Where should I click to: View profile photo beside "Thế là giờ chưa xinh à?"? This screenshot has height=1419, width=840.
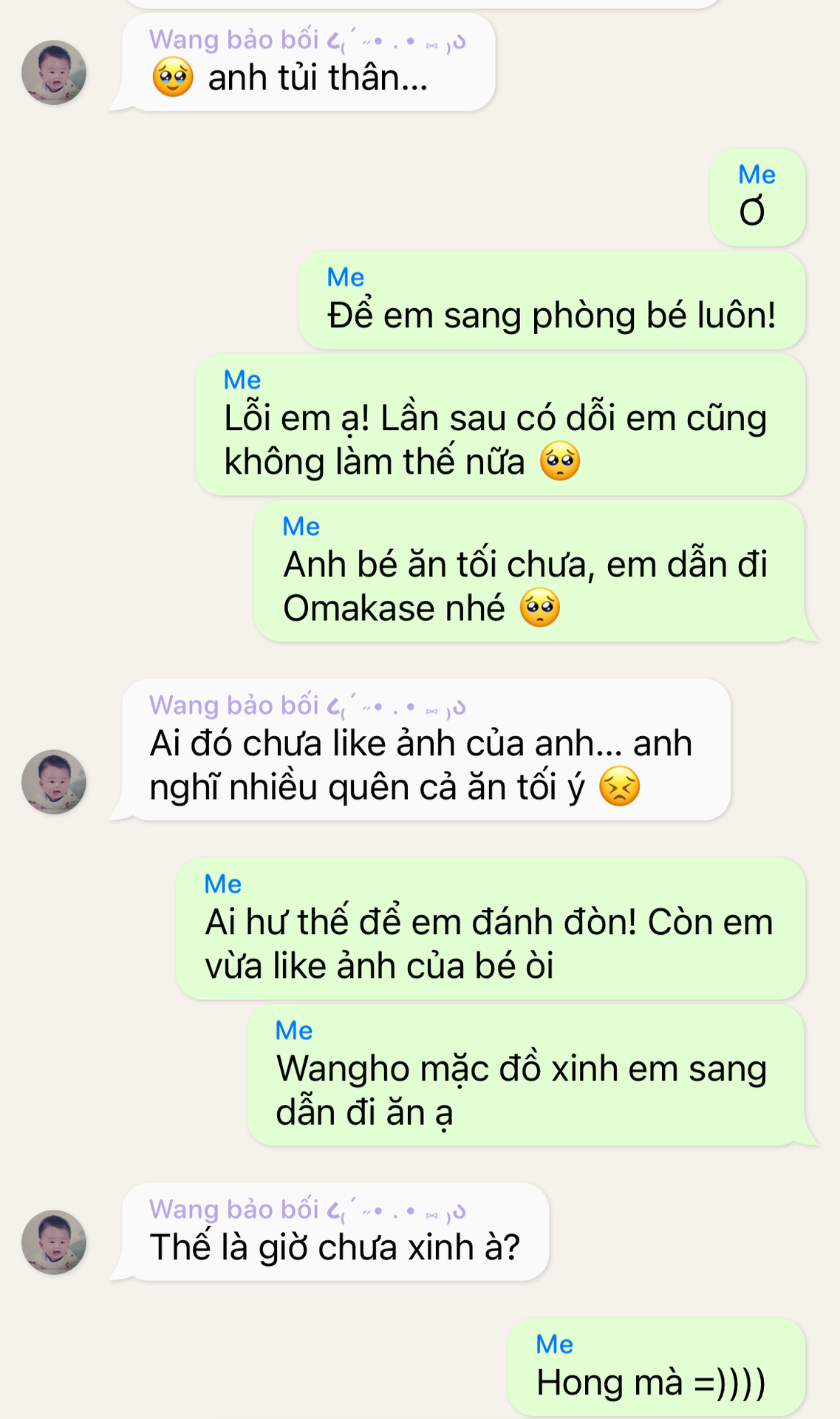[x=54, y=1242]
